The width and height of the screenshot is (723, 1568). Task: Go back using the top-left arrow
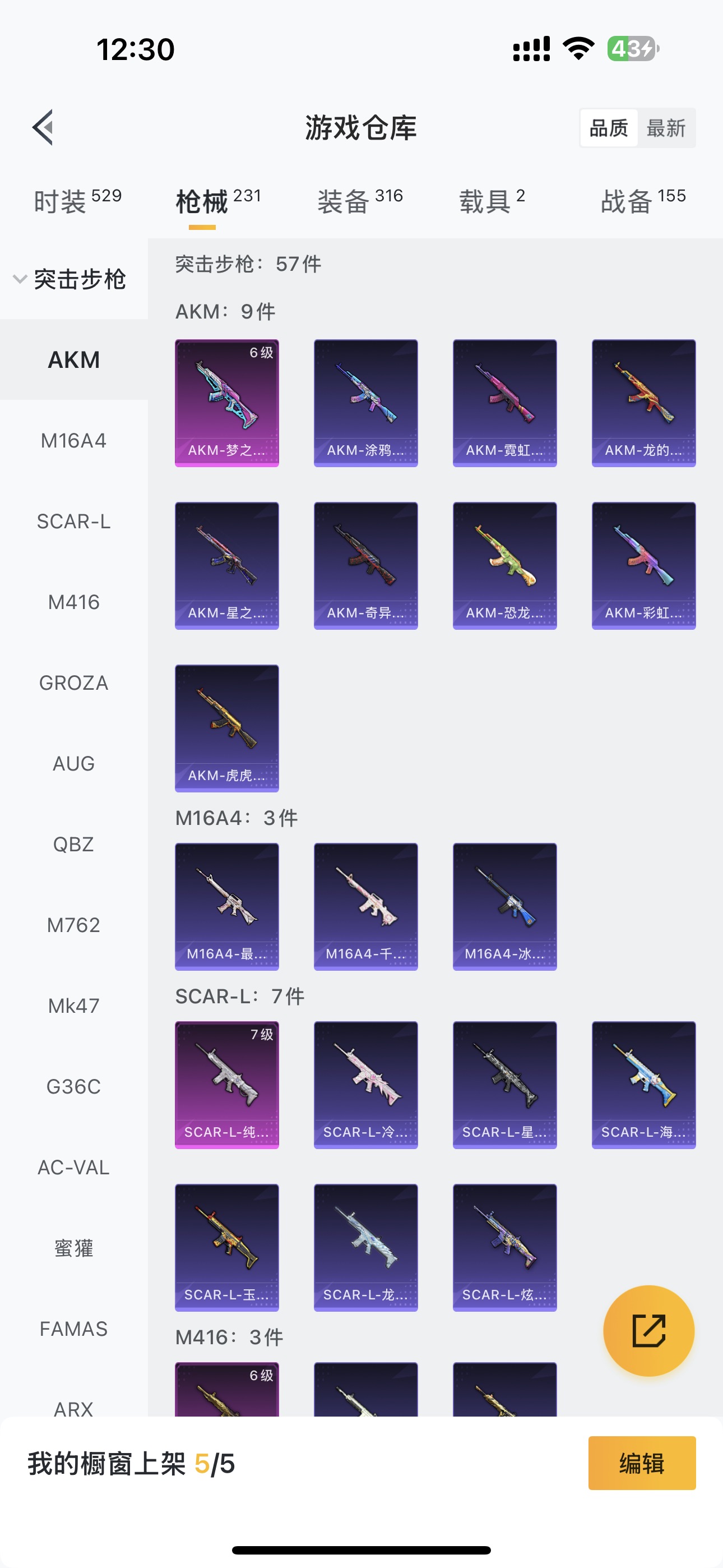click(x=44, y=127)
